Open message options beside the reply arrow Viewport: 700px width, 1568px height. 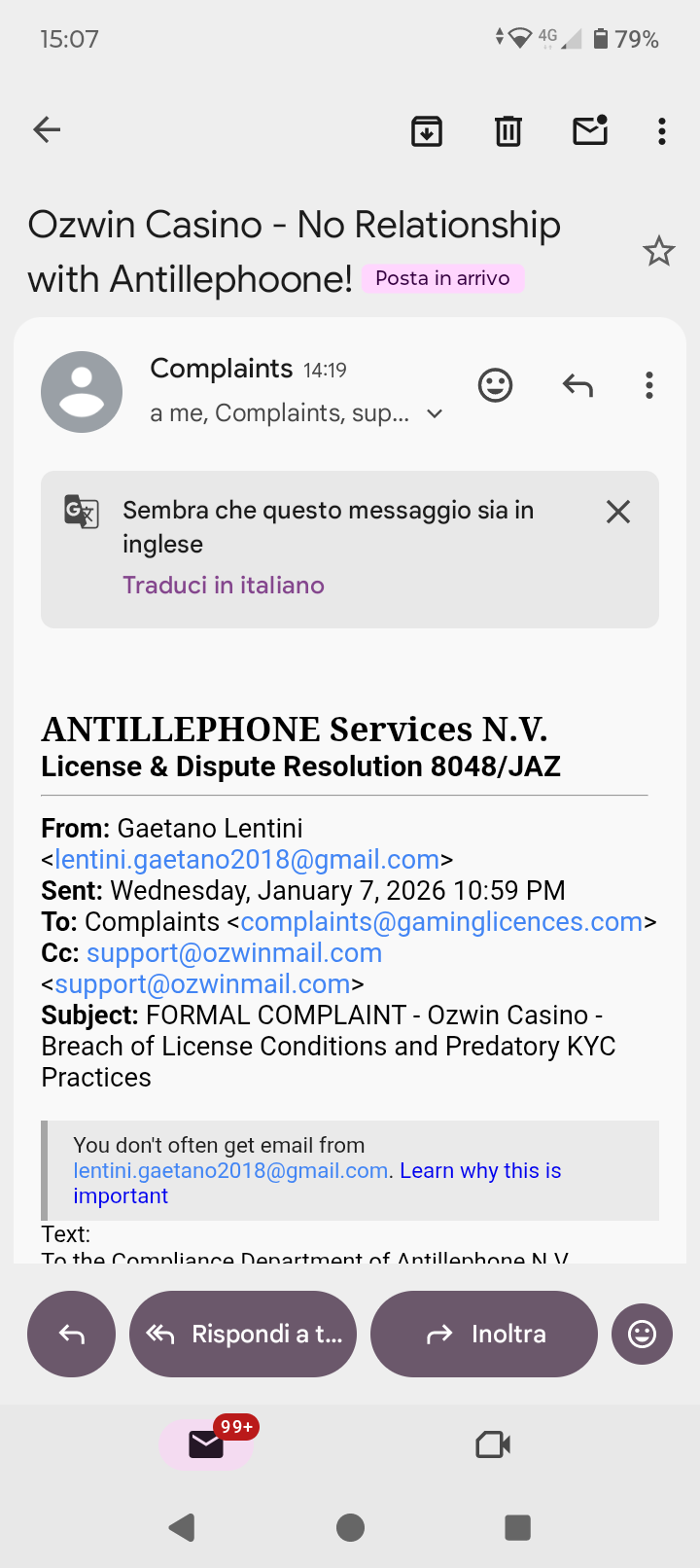coord(649,386)
